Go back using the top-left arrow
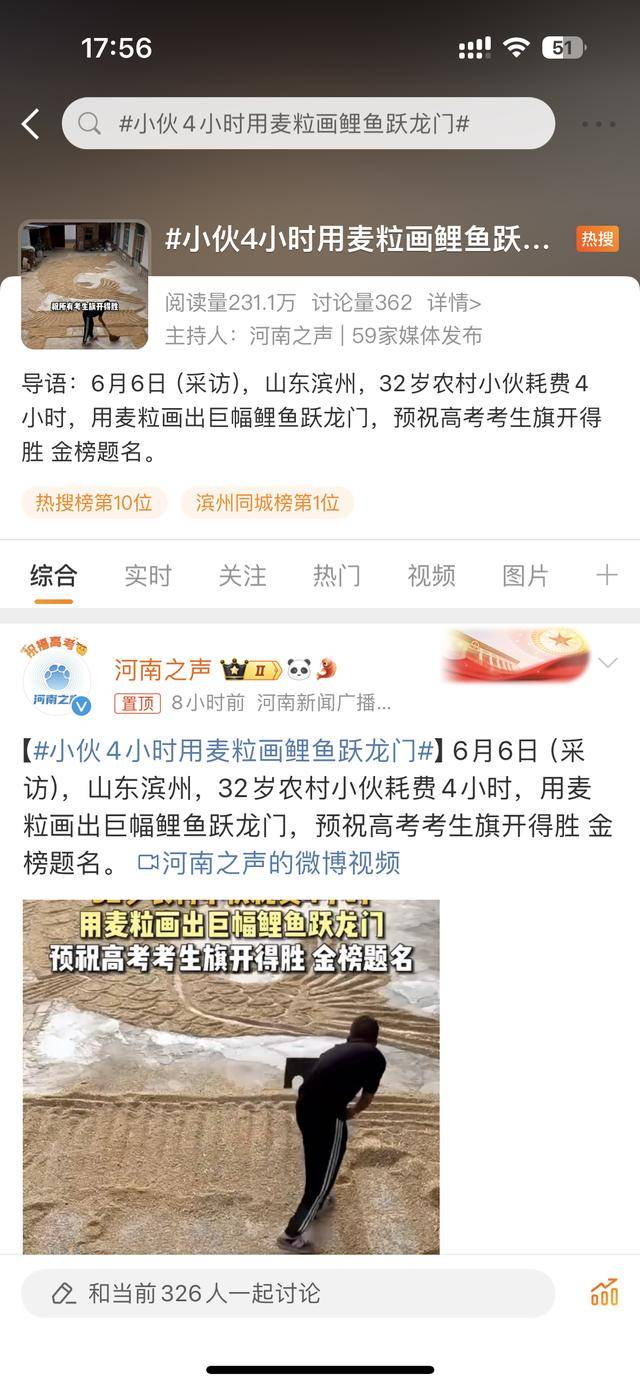This screenshot has width=640, height=1387. pyautogui.click(x=31, y=124)
